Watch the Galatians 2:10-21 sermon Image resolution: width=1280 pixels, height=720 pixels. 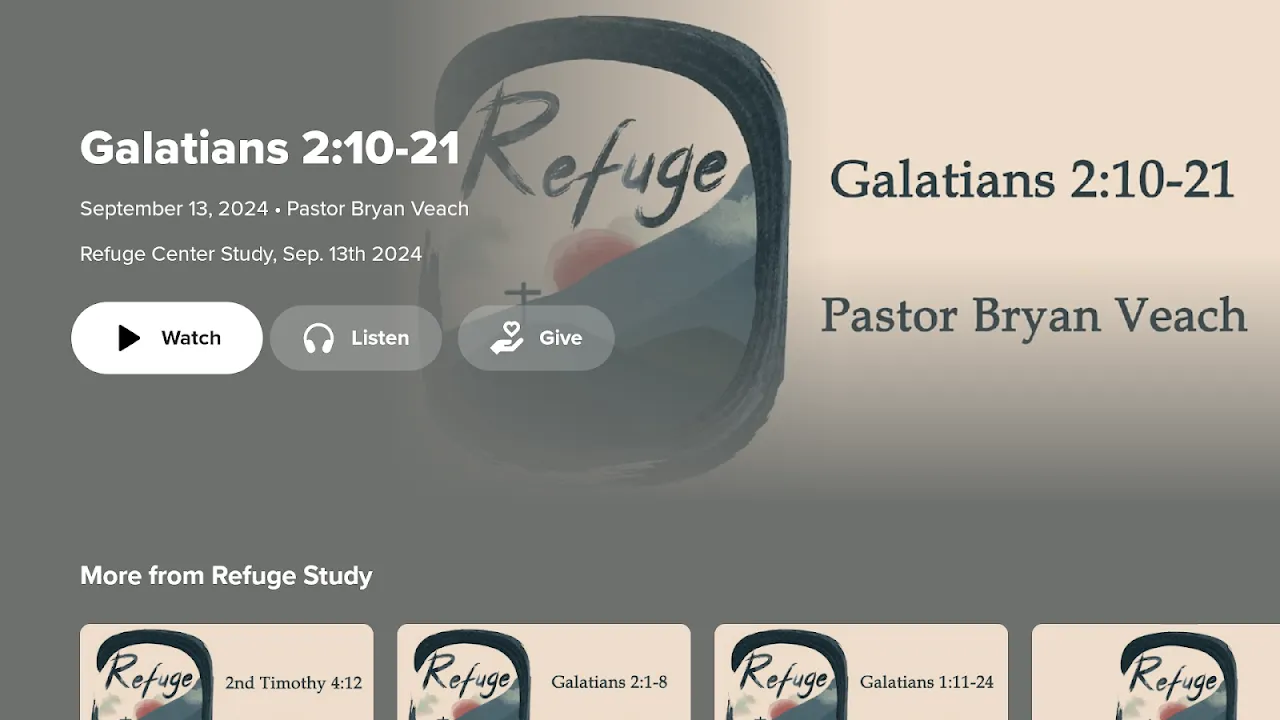click(x=167, y=338)
